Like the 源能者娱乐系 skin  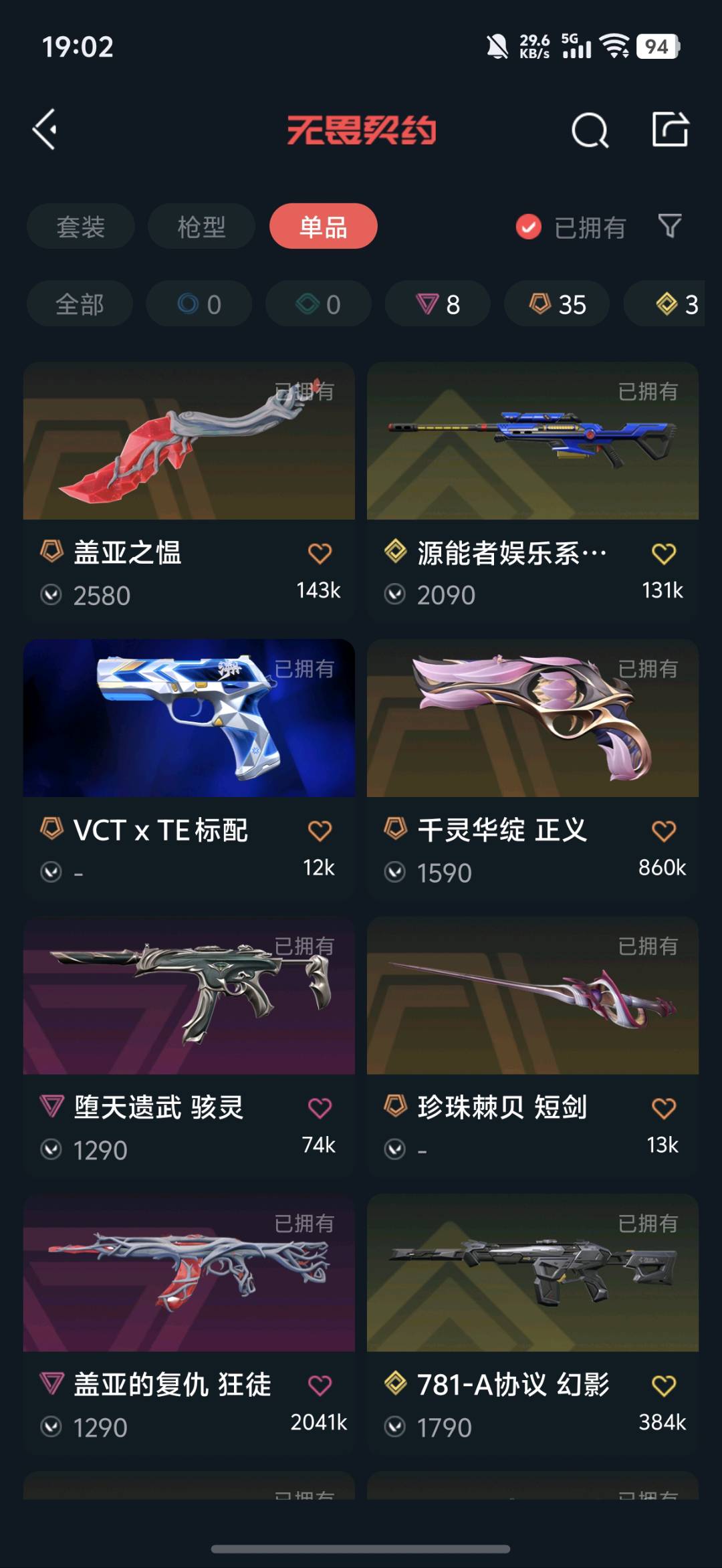click(663, 554)
